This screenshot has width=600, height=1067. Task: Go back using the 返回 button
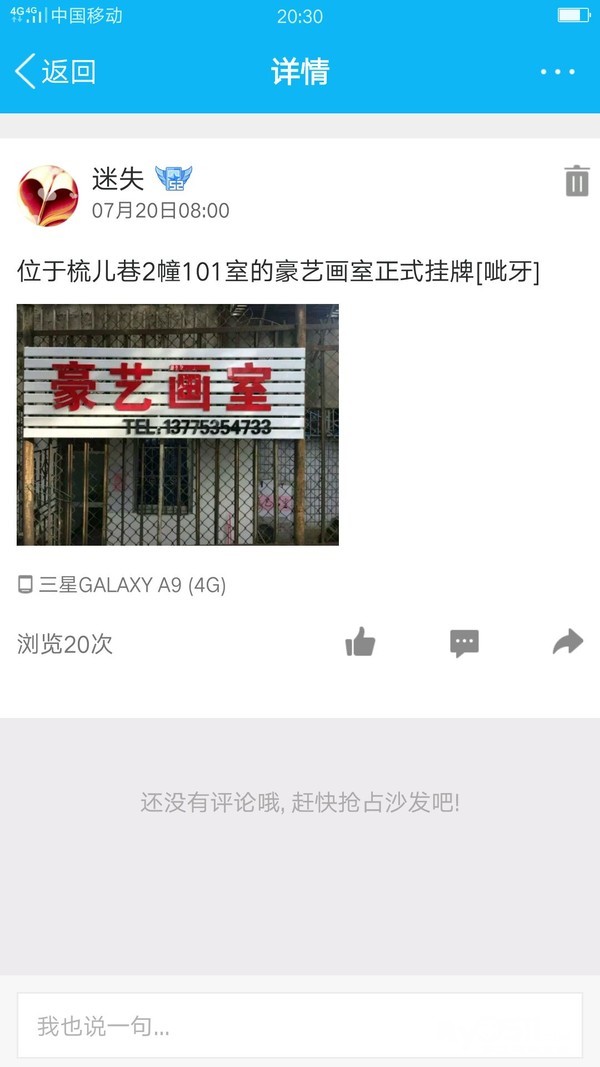[x=56, y=72]
